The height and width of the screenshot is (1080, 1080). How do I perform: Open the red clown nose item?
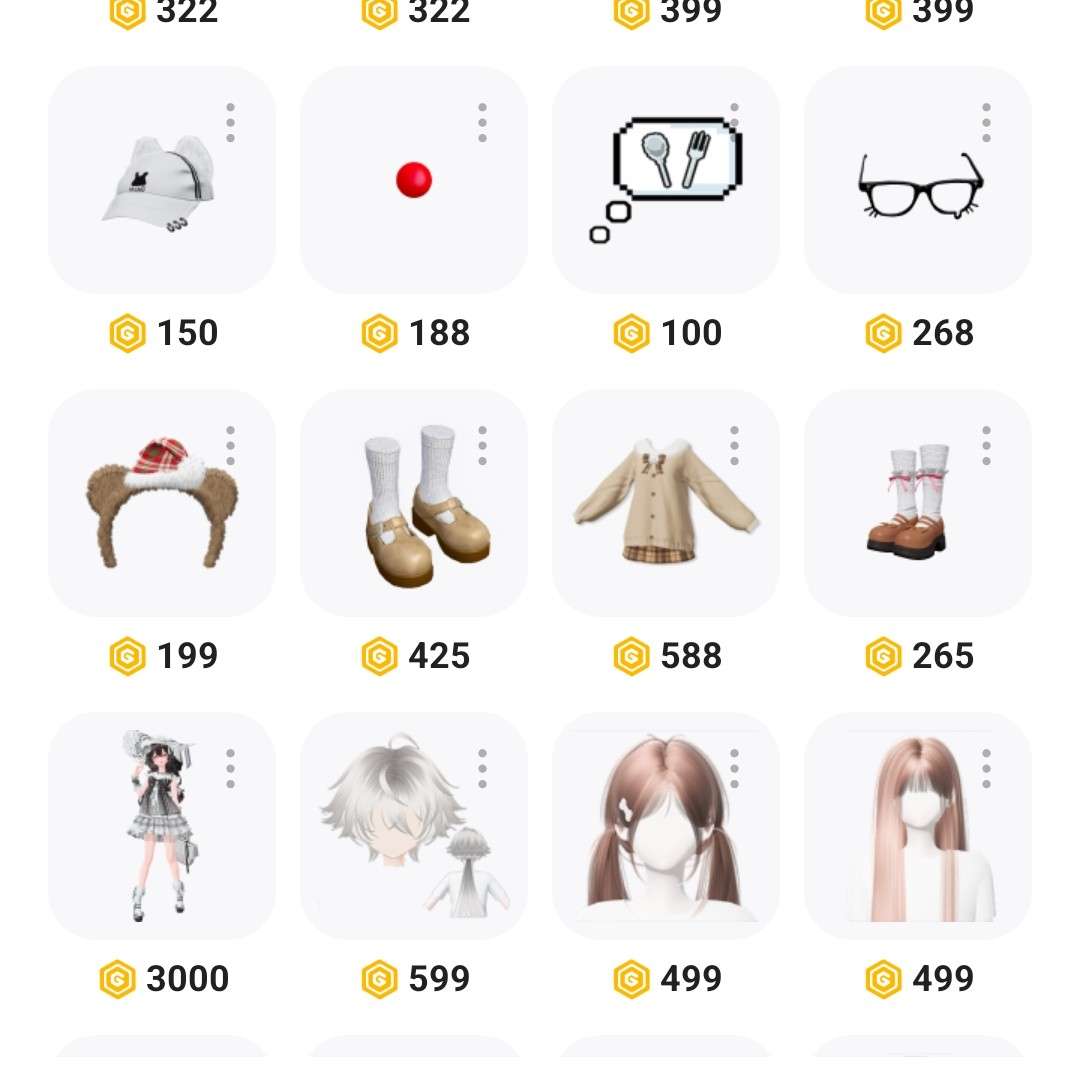[413, 181]
